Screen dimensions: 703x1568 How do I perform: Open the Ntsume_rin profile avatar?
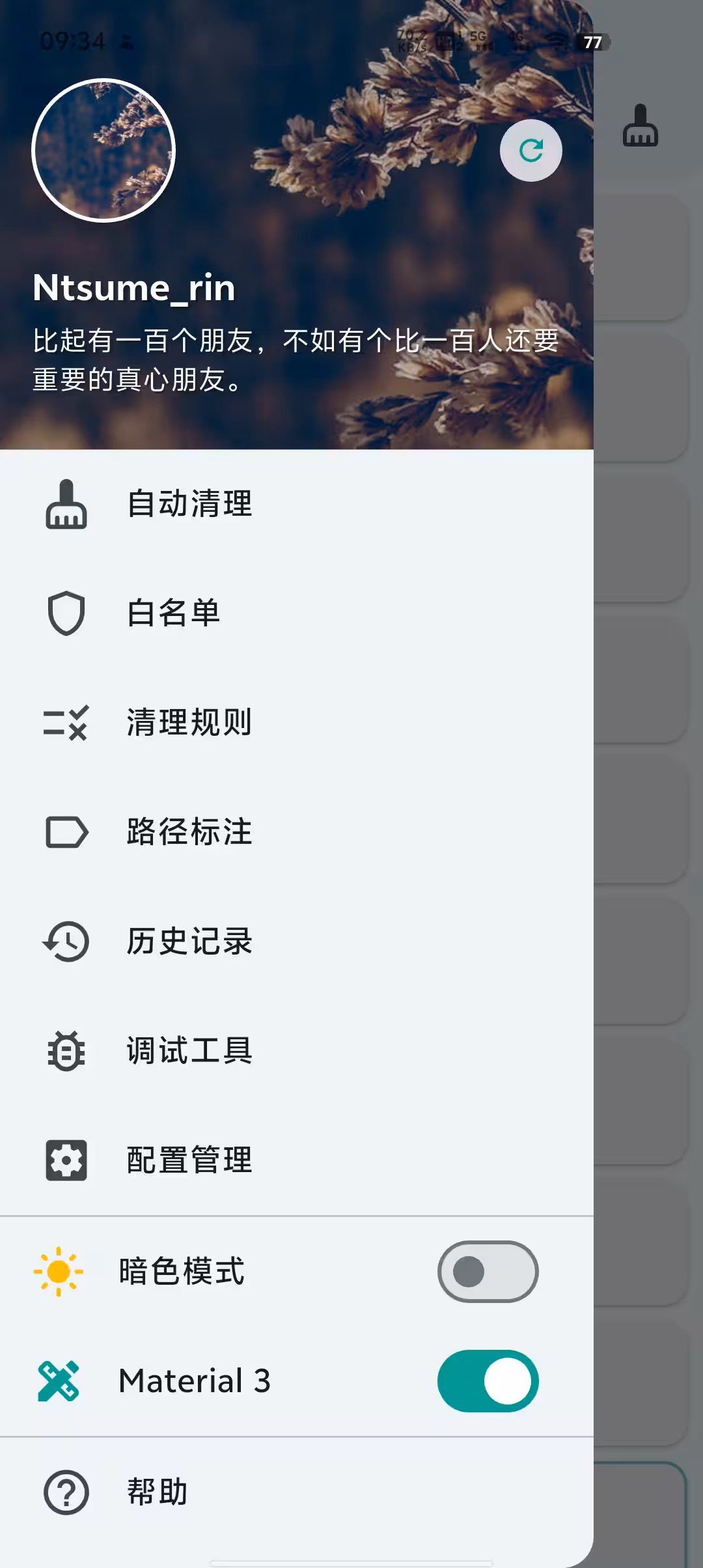click(104, 149)
